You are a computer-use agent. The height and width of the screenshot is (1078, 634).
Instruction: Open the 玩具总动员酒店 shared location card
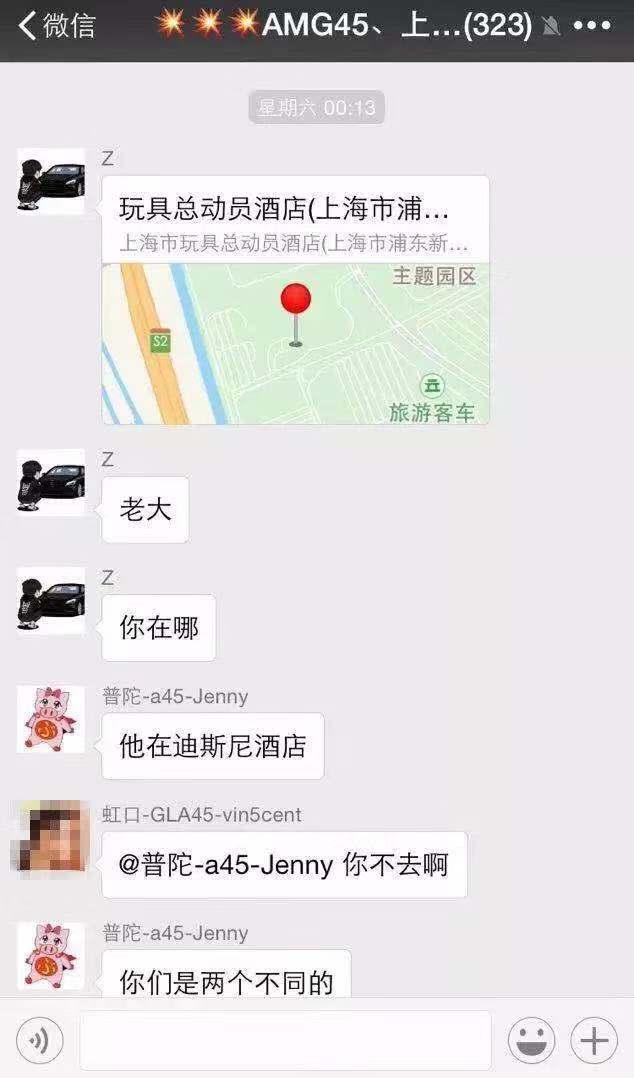[296, 300]
